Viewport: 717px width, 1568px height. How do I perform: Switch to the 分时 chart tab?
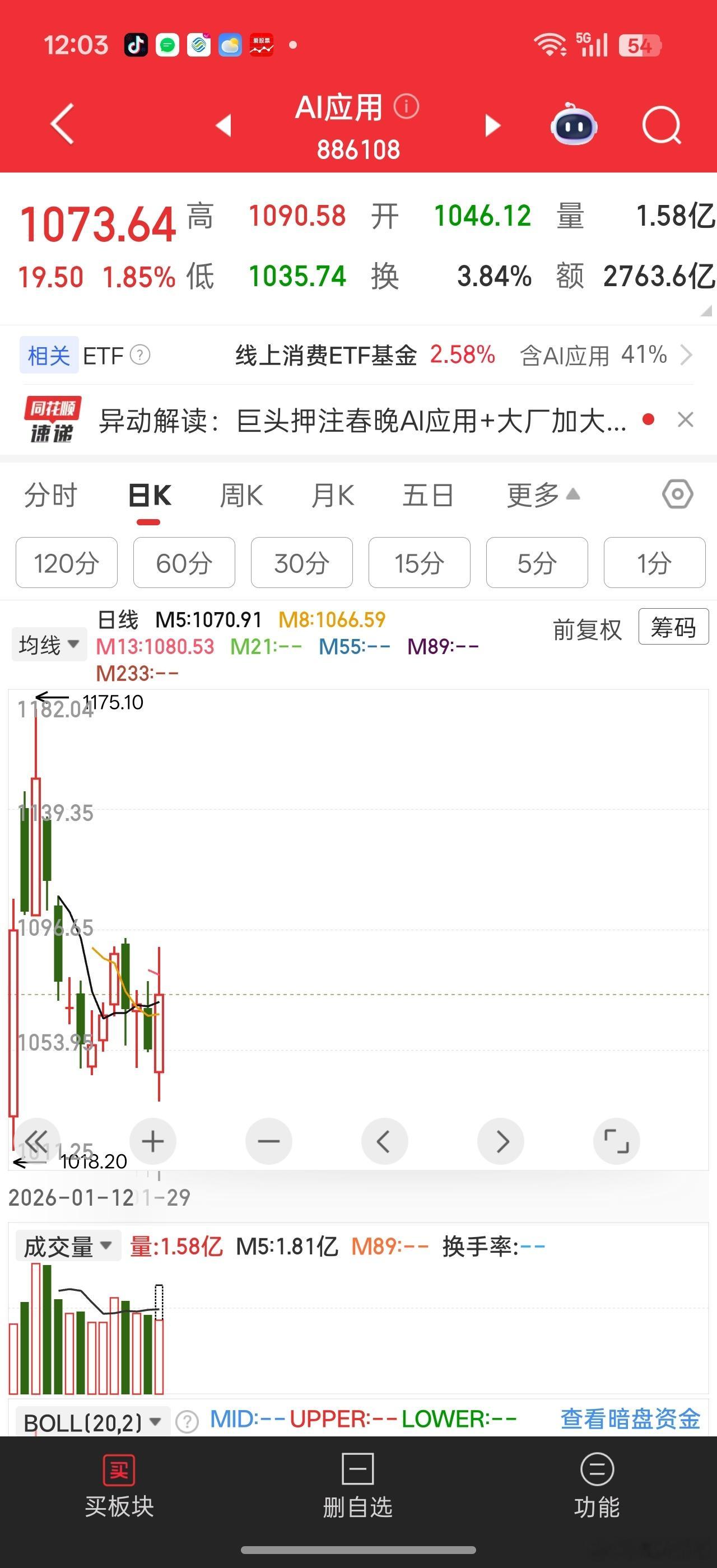[x=50, y=496]
